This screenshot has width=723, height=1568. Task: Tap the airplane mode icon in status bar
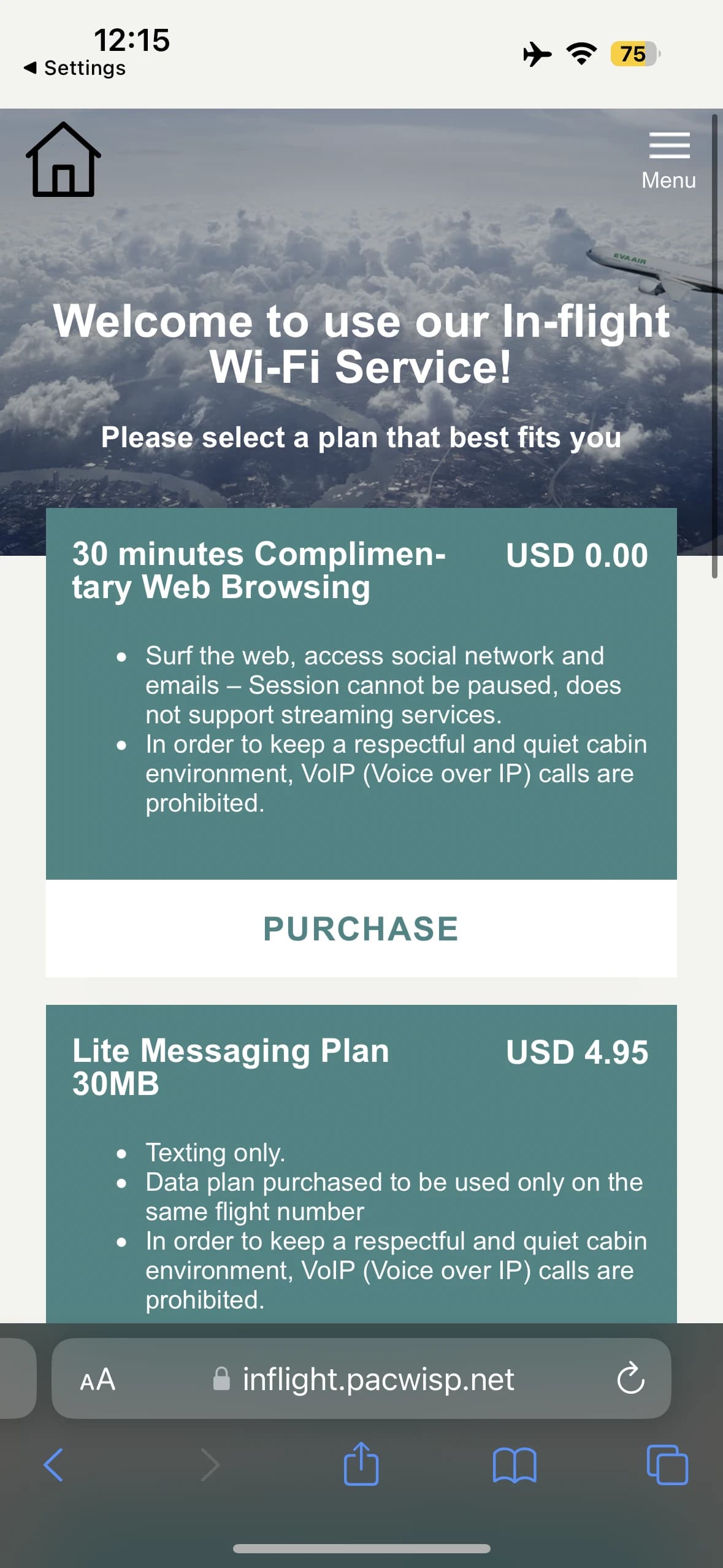pyautogui.click(x=536, y=54)
